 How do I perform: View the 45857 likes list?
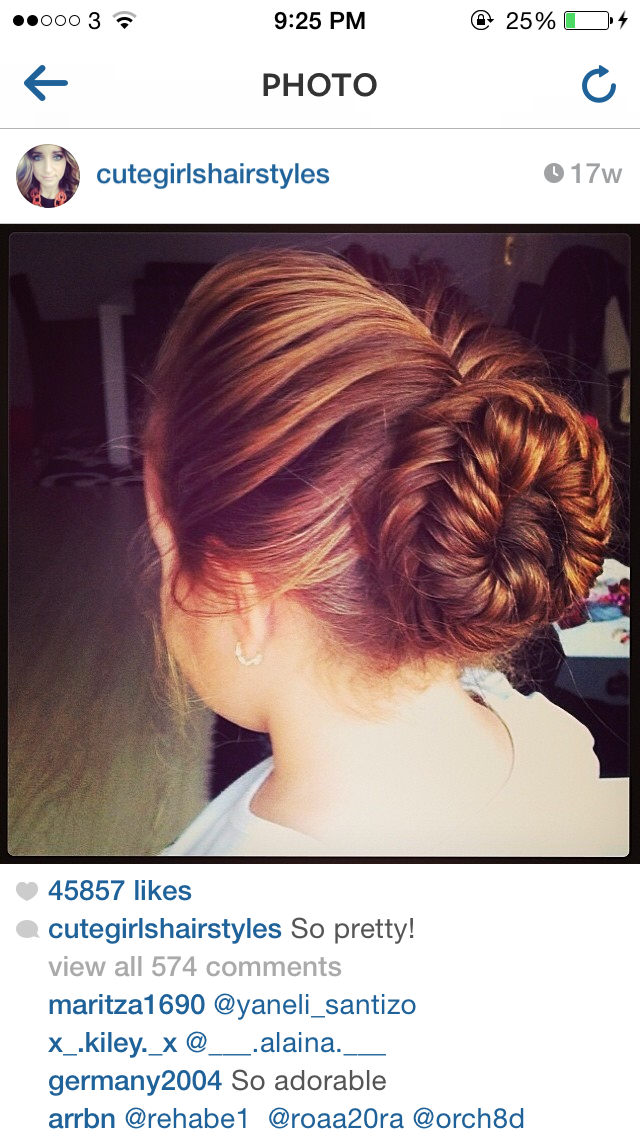(120, 890)
